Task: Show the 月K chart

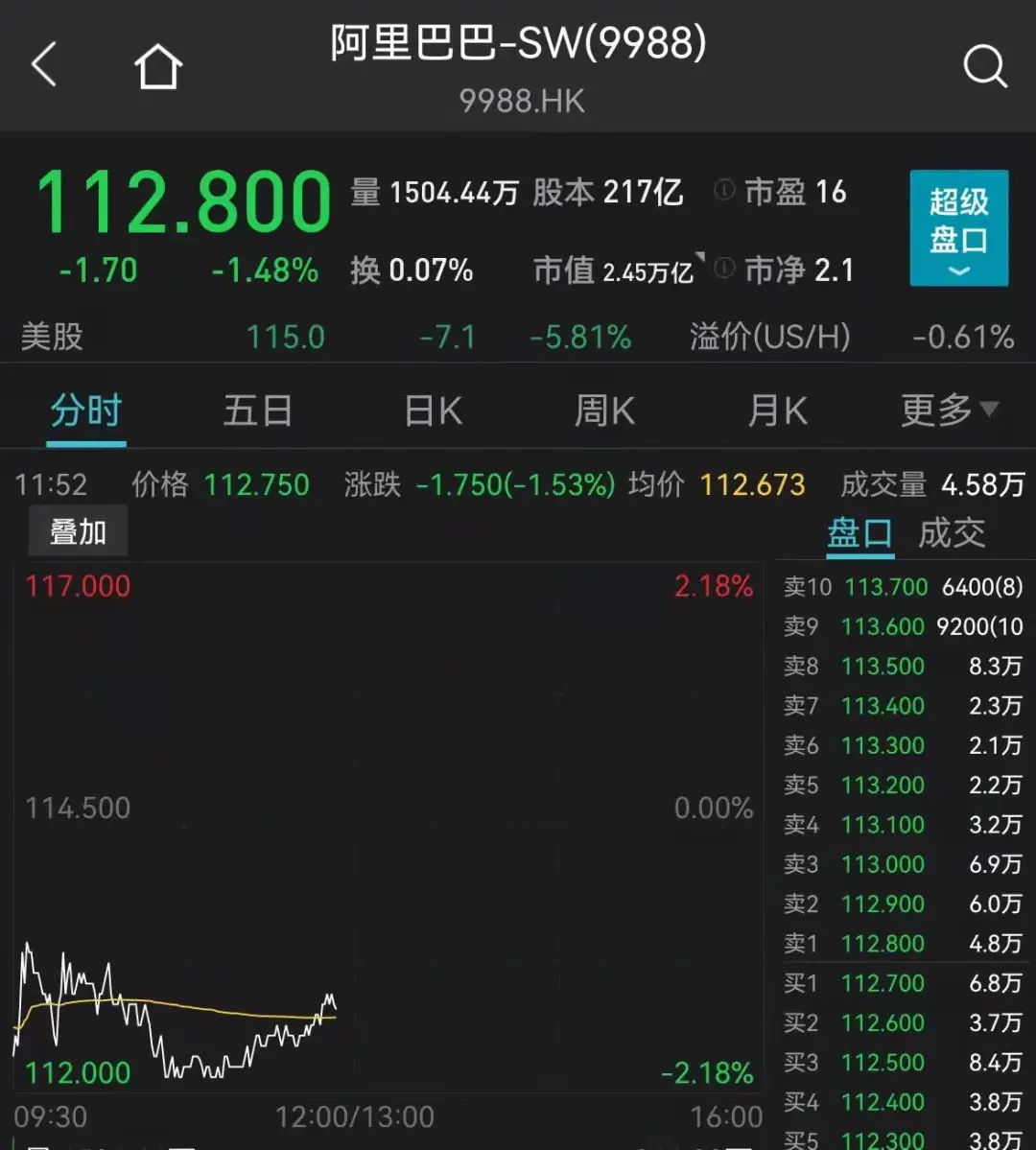Action: [777, 411]
